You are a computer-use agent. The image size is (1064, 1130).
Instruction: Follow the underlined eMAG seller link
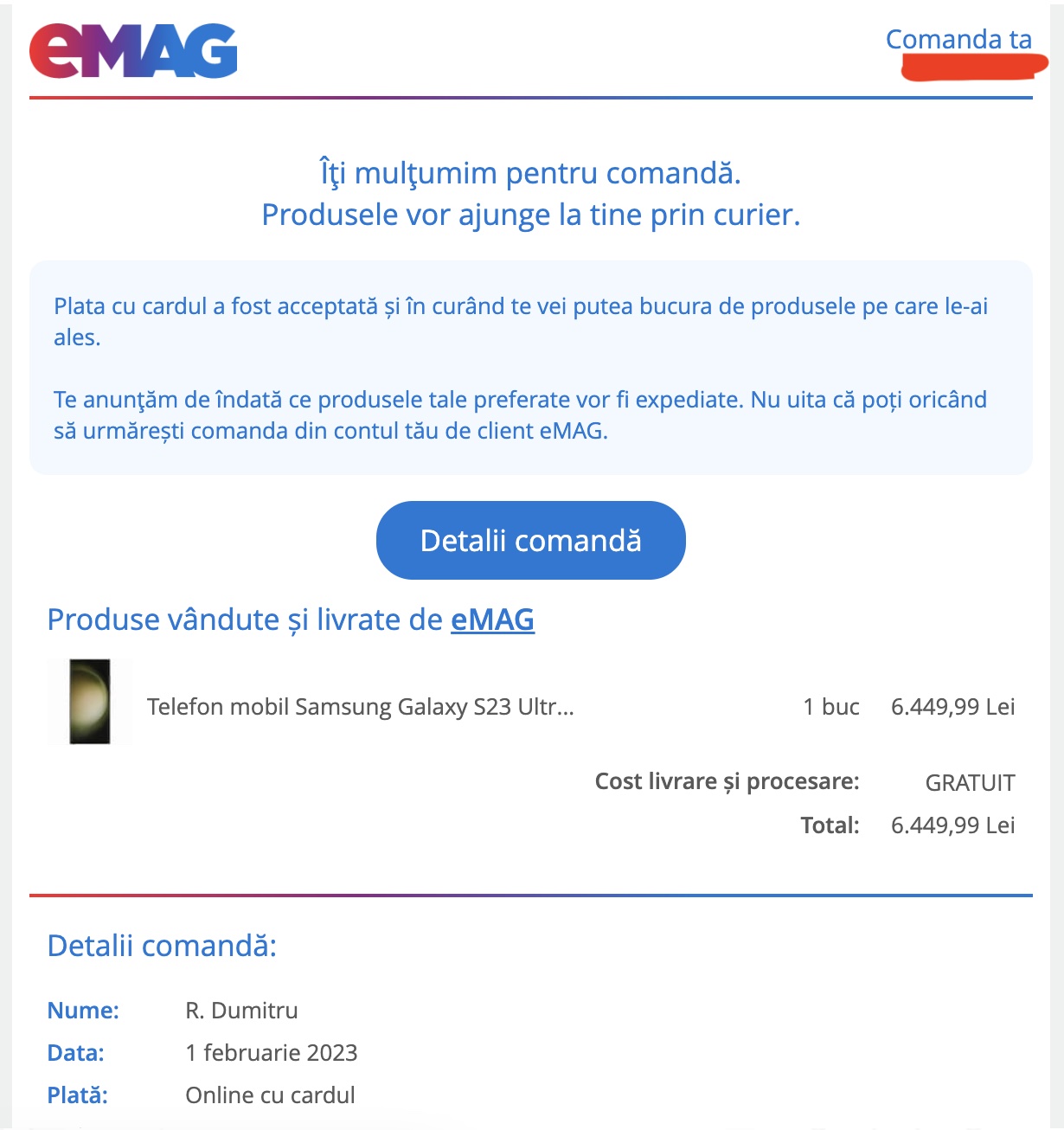tap(492, 620)
